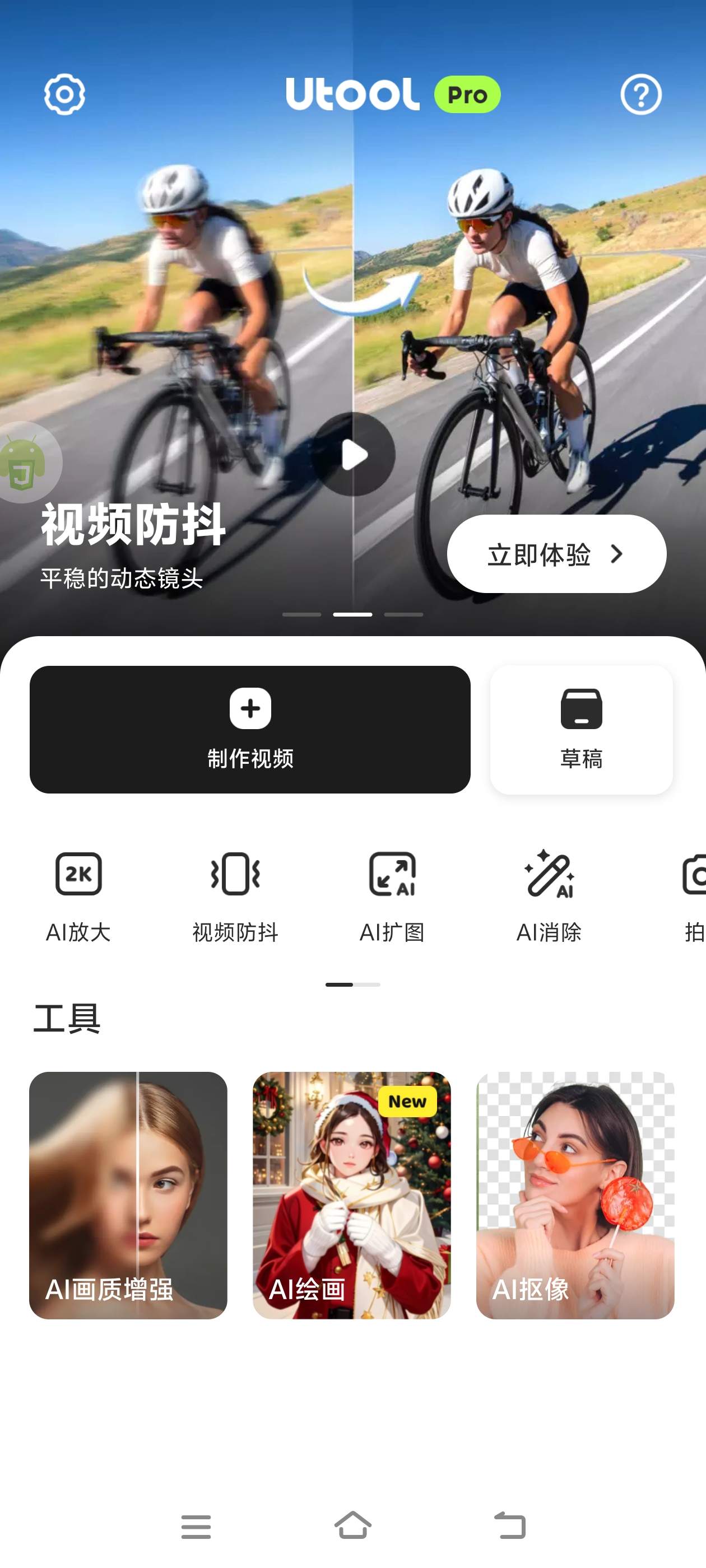Open AI抠像 card
The image size is (706, 1568).
tap(575, 1196)
